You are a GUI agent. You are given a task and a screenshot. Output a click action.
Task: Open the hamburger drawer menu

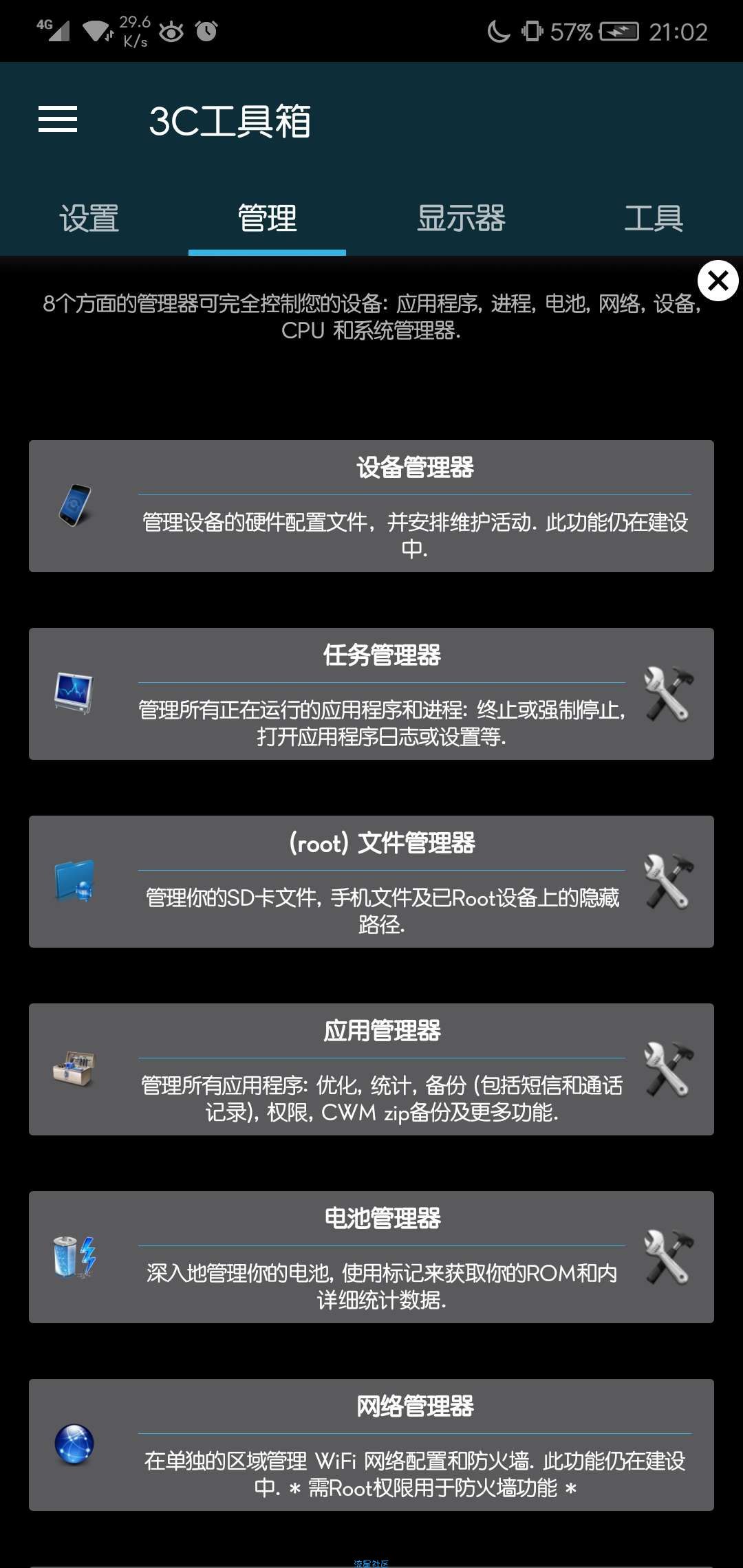[58, 120]
